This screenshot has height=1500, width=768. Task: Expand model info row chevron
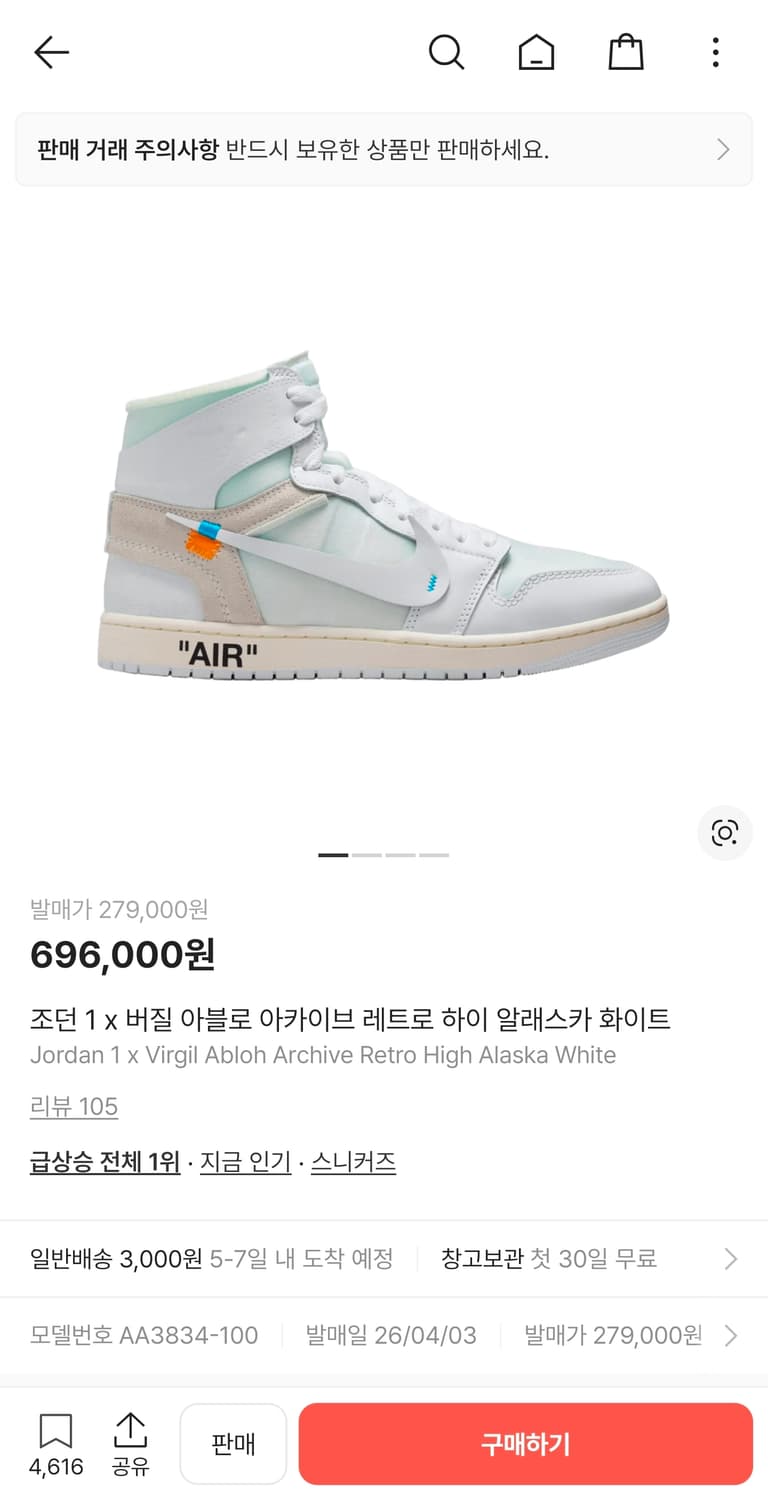pyautogui.click(x=731, y=1334)
